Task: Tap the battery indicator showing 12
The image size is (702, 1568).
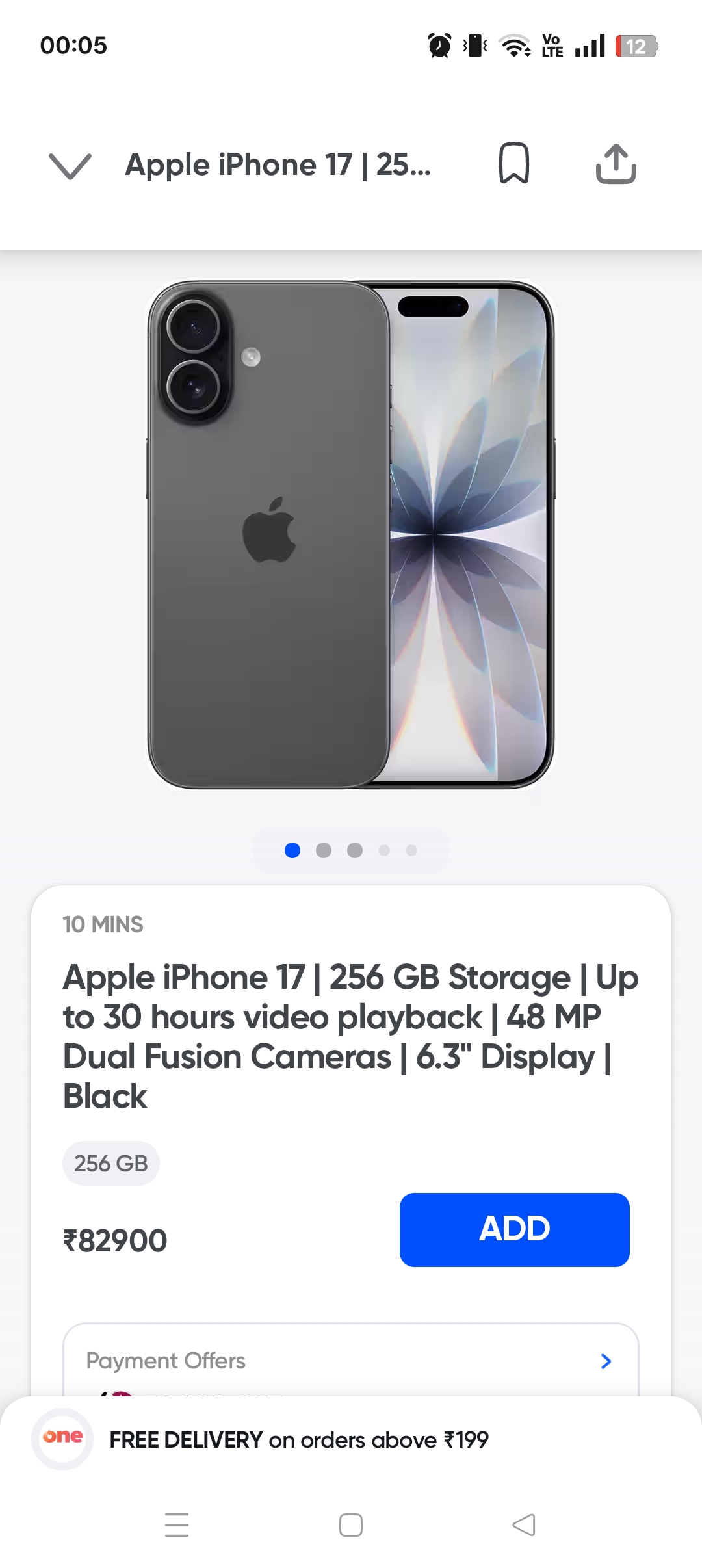Action: point(638,46)
